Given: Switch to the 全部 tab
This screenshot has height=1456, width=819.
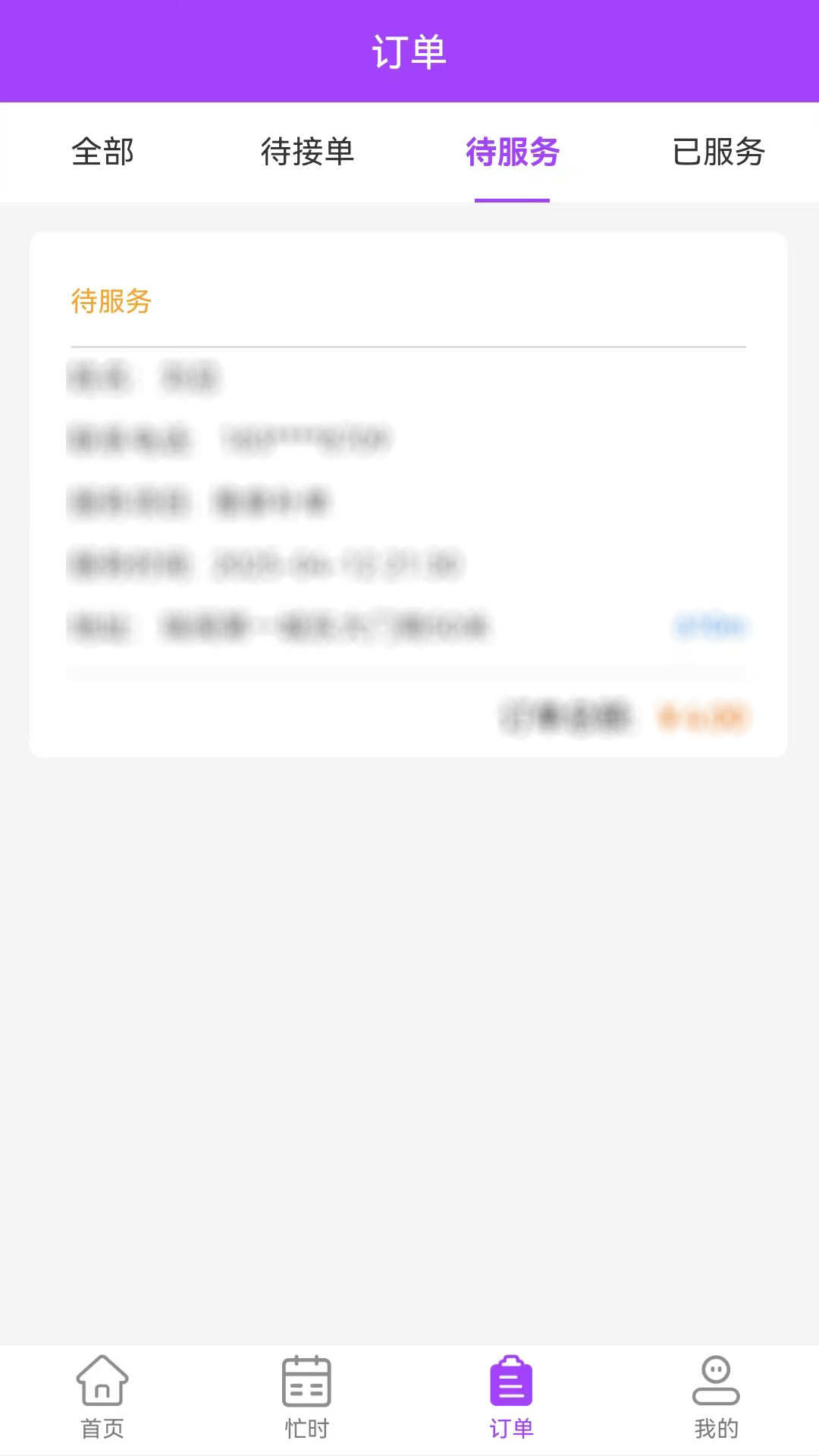Looking at the screenshot, I should click(102, 152).
